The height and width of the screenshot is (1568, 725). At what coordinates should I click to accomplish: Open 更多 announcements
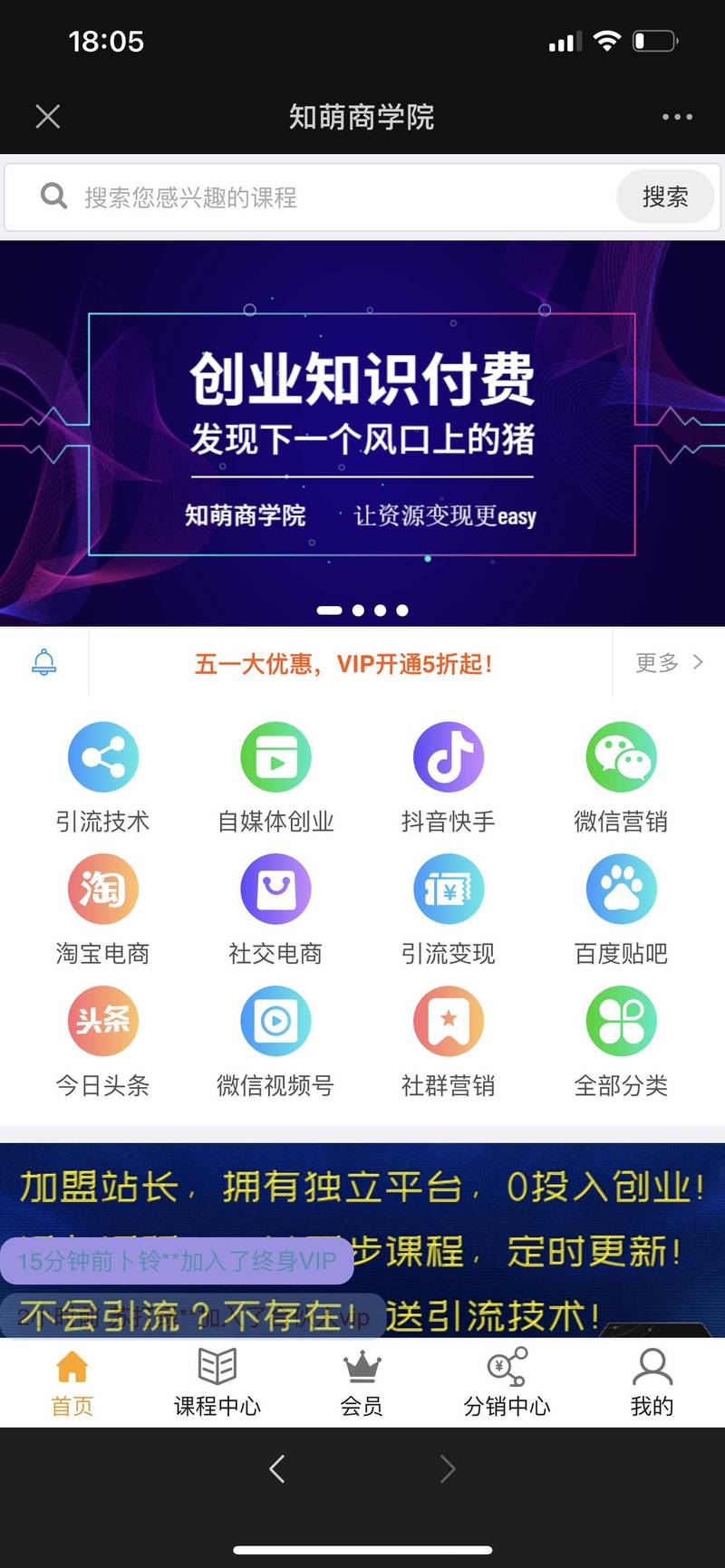coord(669,663)
